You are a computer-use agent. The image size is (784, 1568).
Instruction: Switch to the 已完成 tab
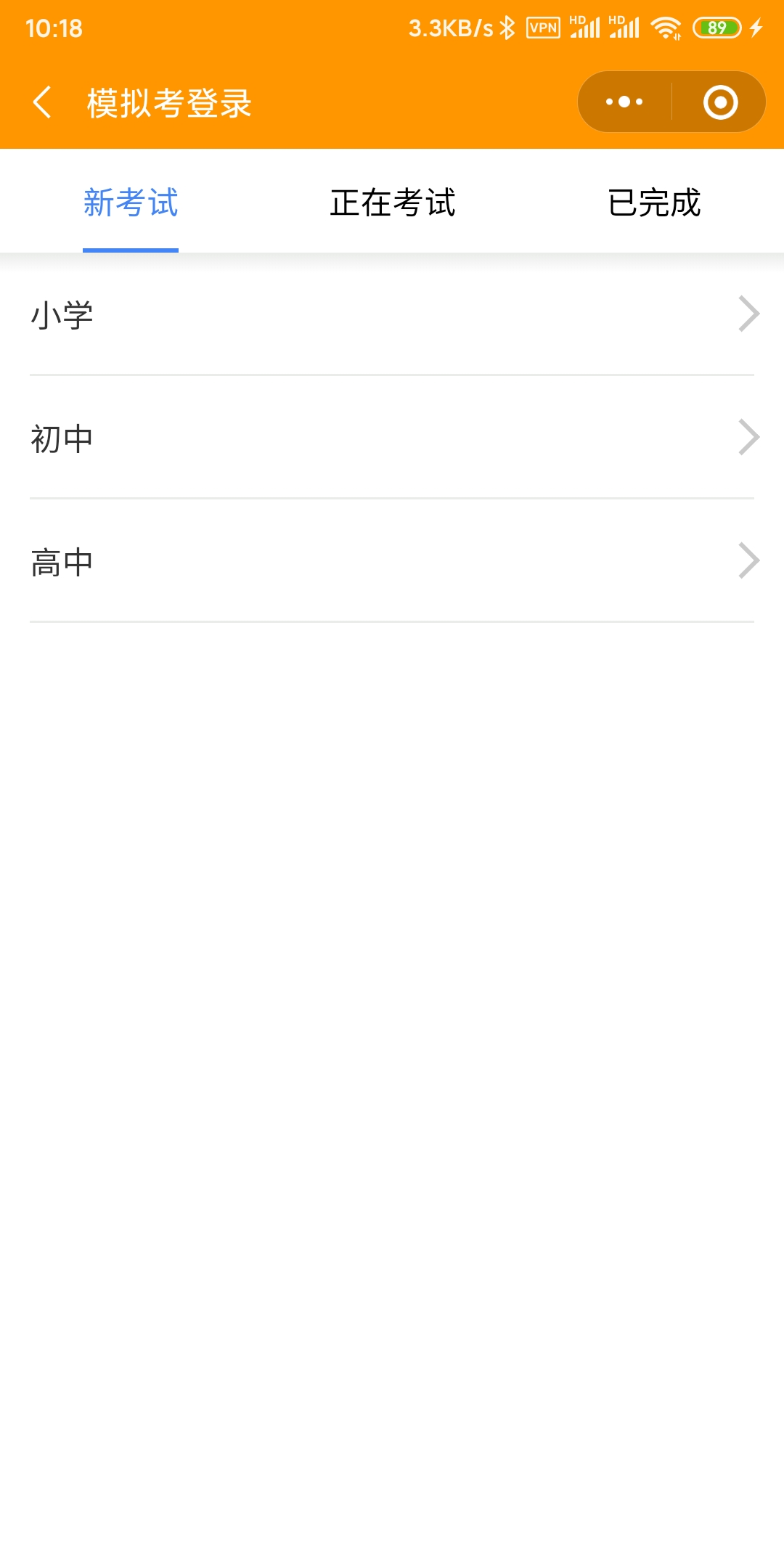coord(654,203)
